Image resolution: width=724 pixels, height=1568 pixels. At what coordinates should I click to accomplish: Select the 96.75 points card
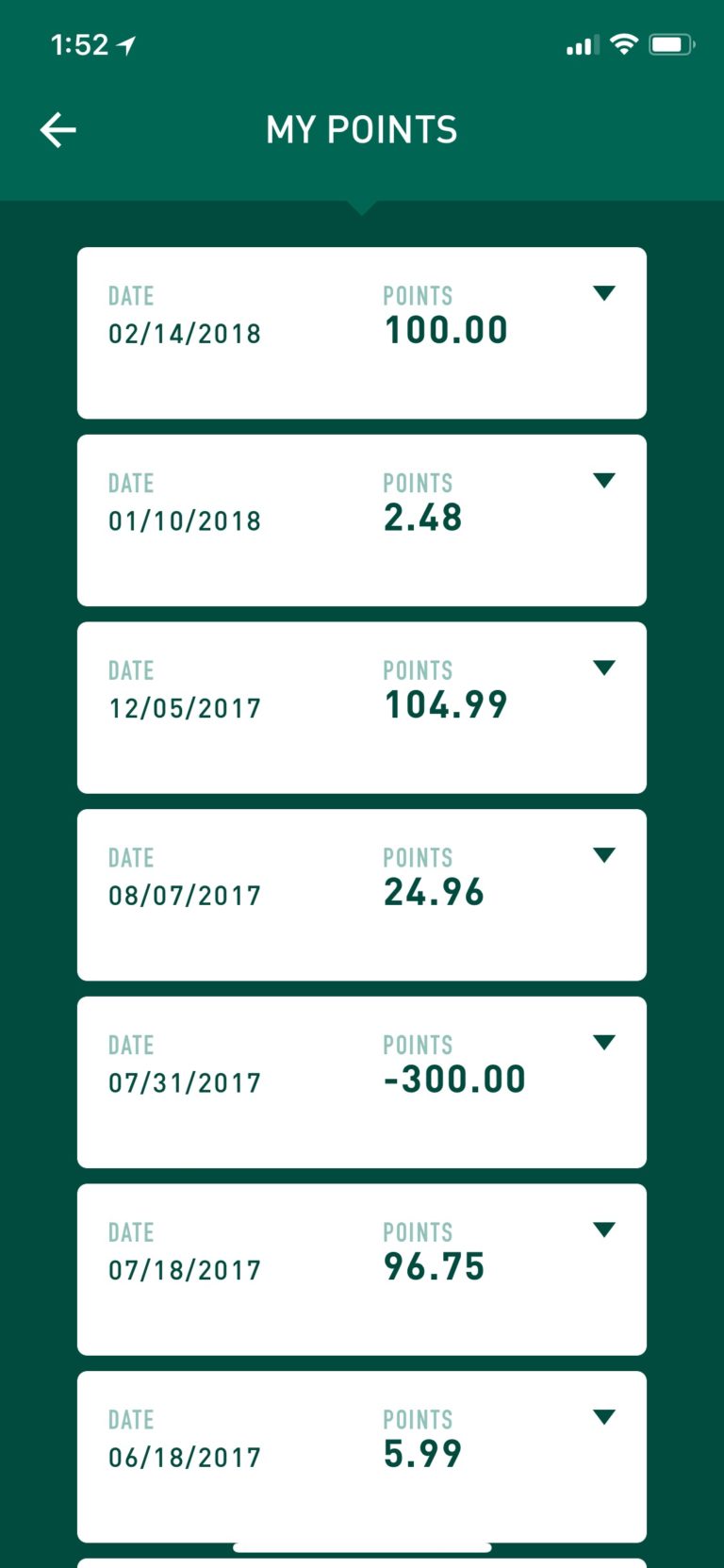coord(361,1269)
